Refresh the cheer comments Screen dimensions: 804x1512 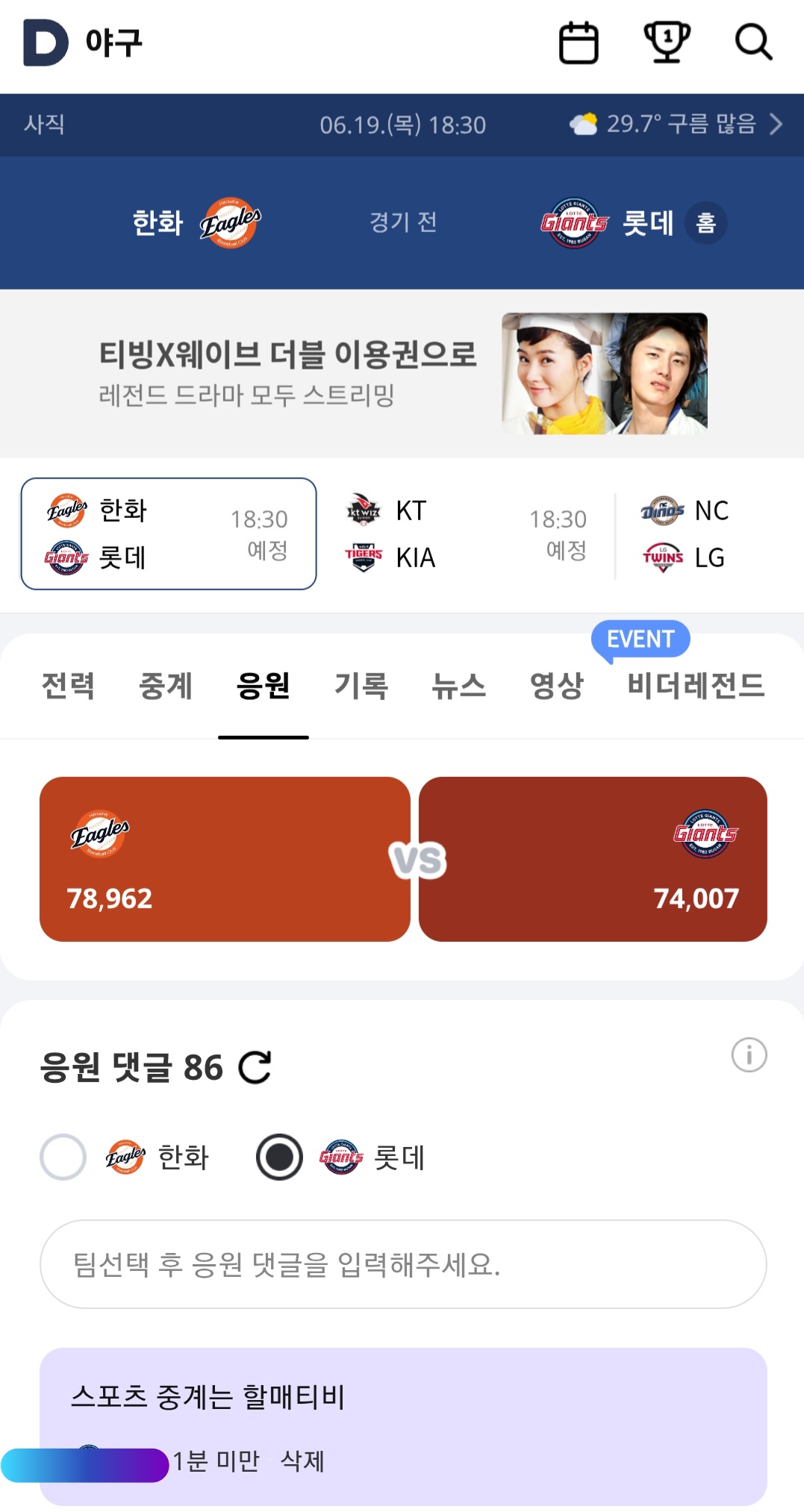pyautogui.click(x=255, y=1067)
